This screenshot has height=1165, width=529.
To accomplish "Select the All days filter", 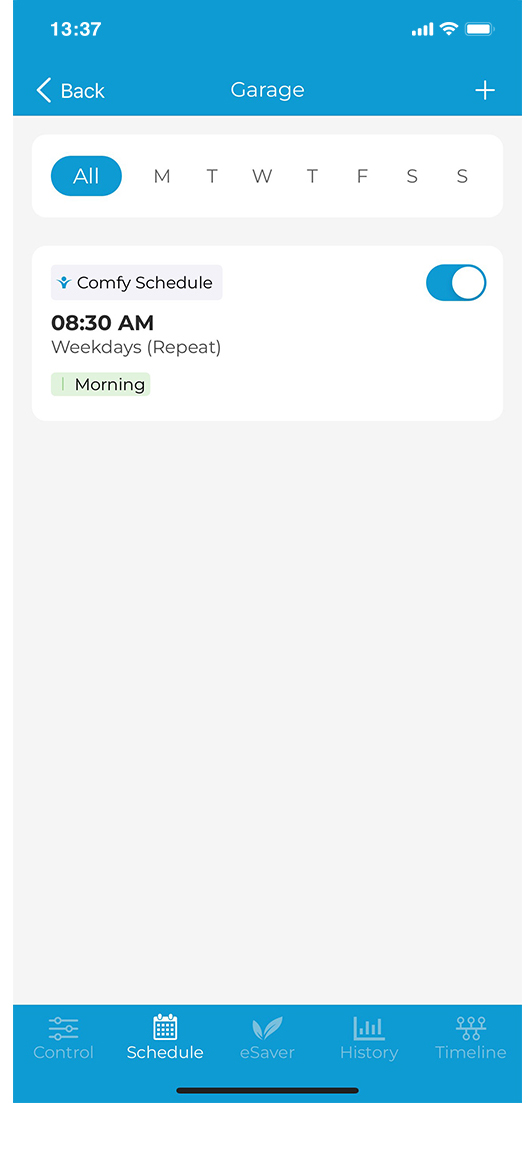I will (x=86, y=176).
